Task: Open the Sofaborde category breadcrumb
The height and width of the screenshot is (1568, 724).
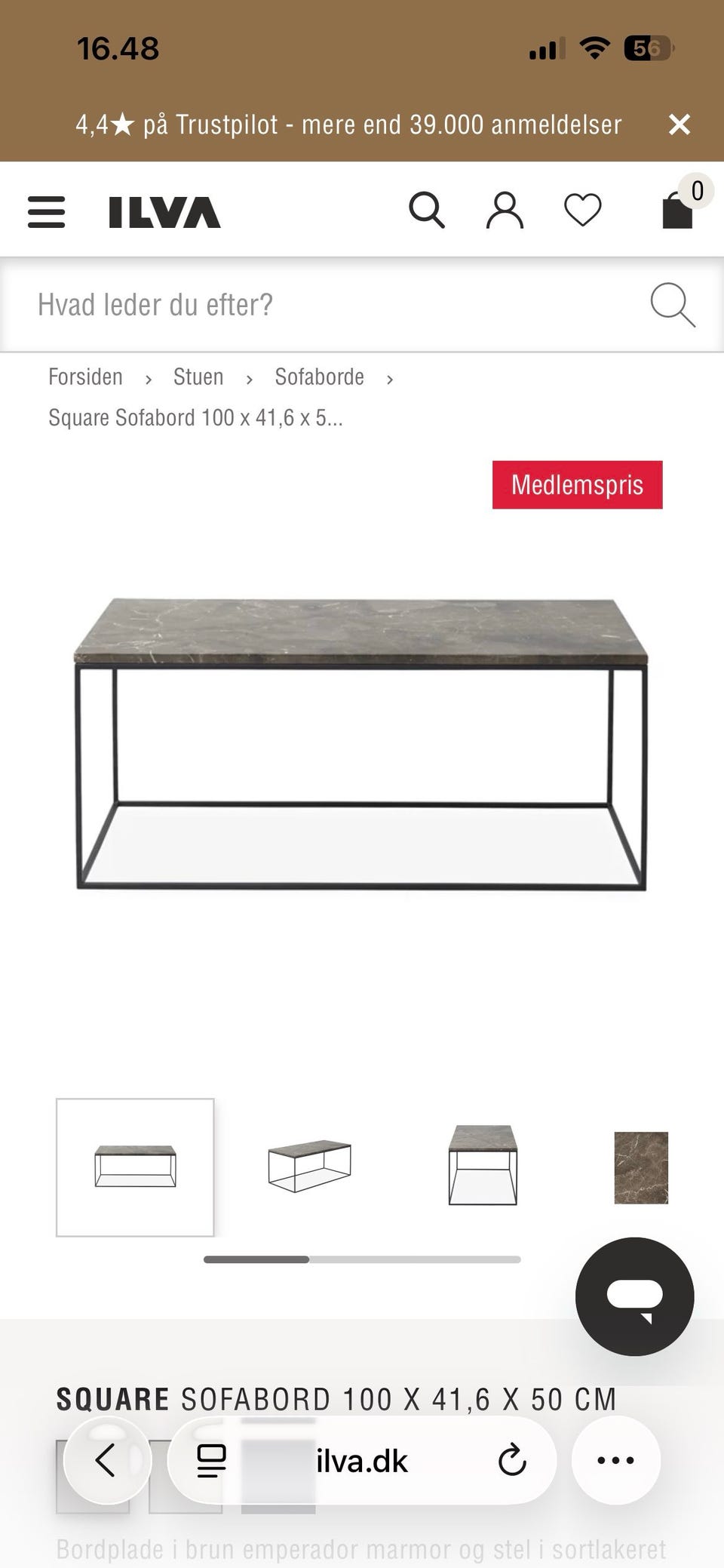Action: (x=320, y=377)
